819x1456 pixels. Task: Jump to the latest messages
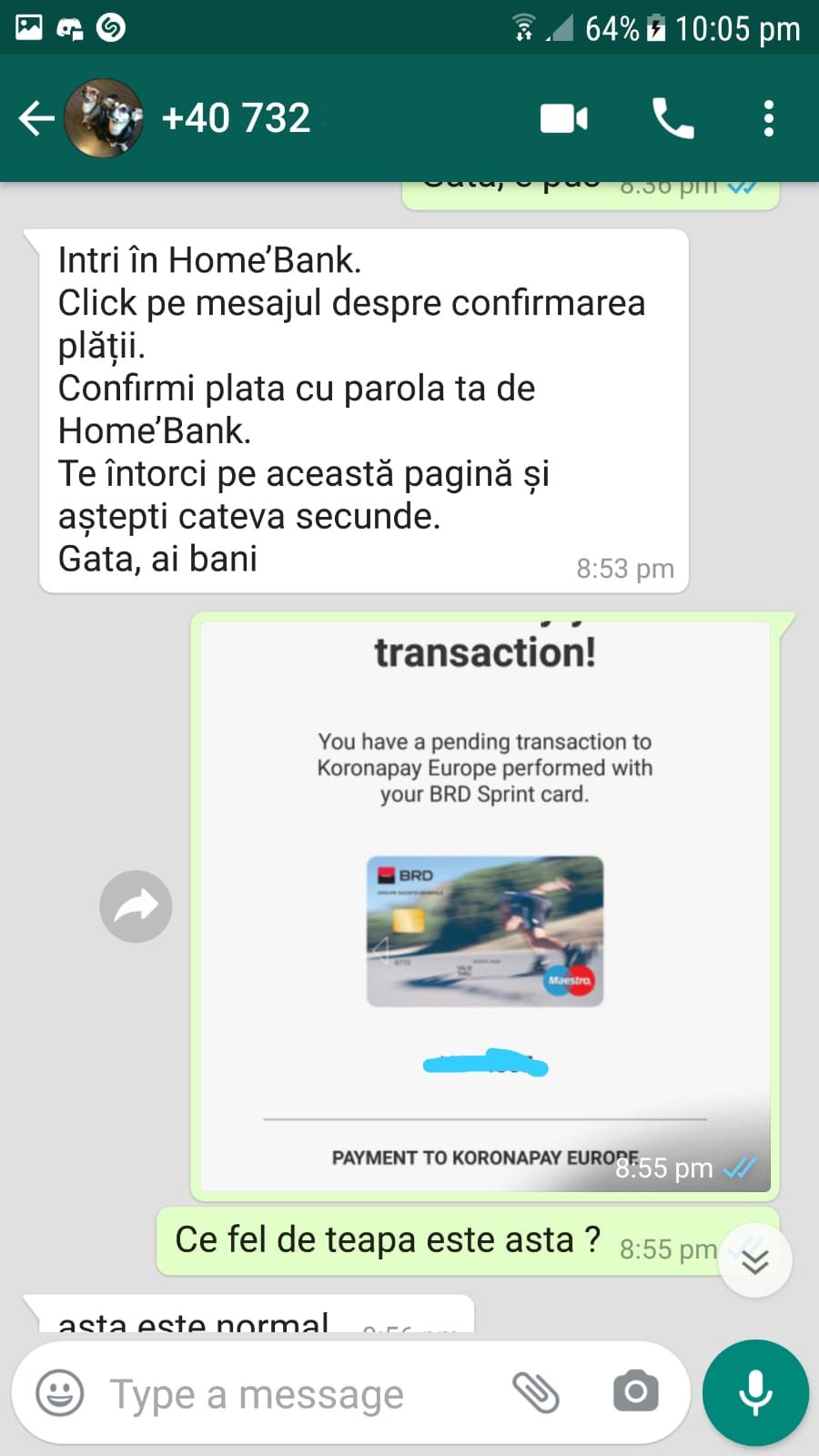click(755, 1261)
